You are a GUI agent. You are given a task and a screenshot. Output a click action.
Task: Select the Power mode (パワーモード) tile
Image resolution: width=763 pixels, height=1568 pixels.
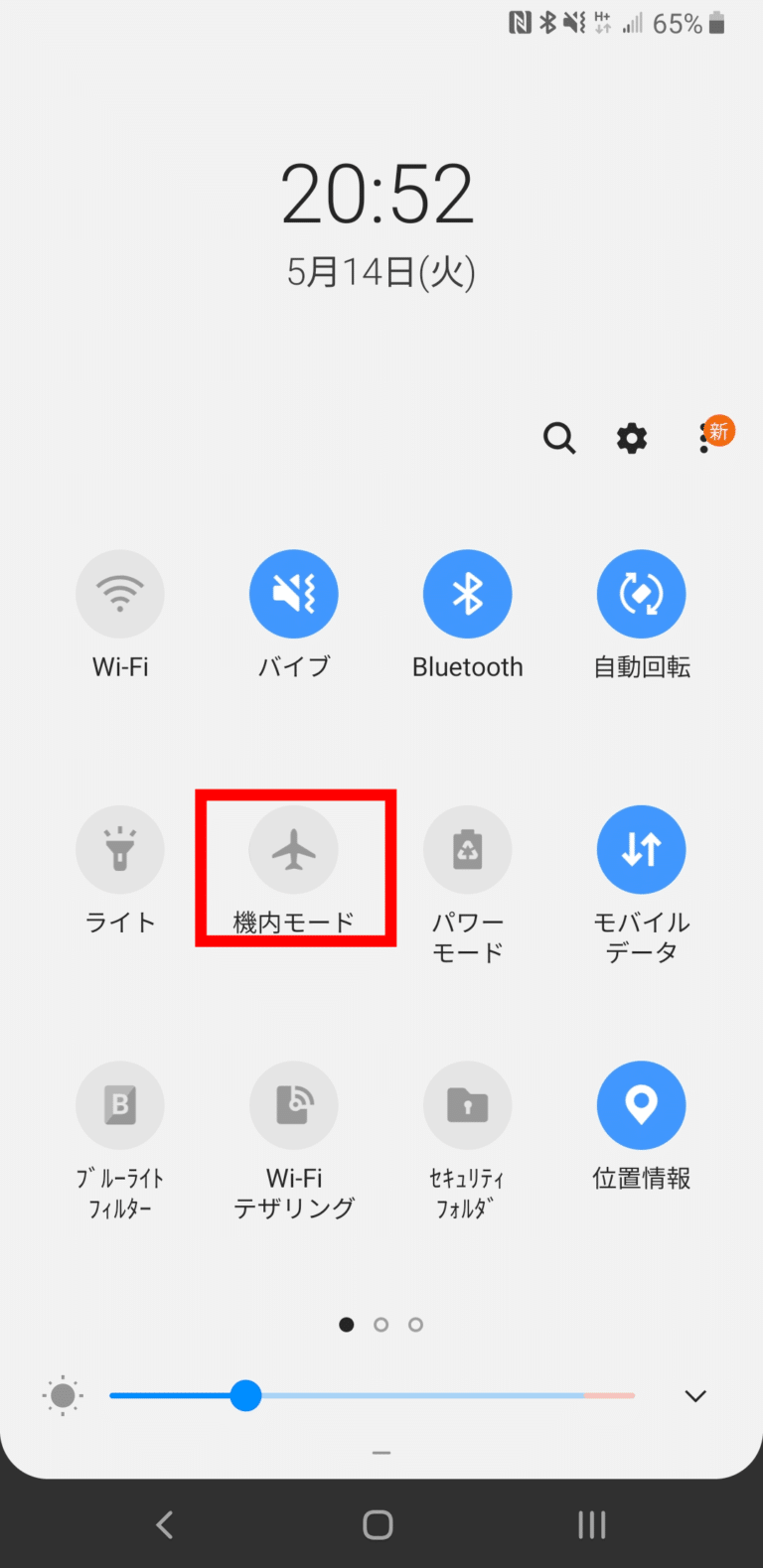[x=467, y=849]
